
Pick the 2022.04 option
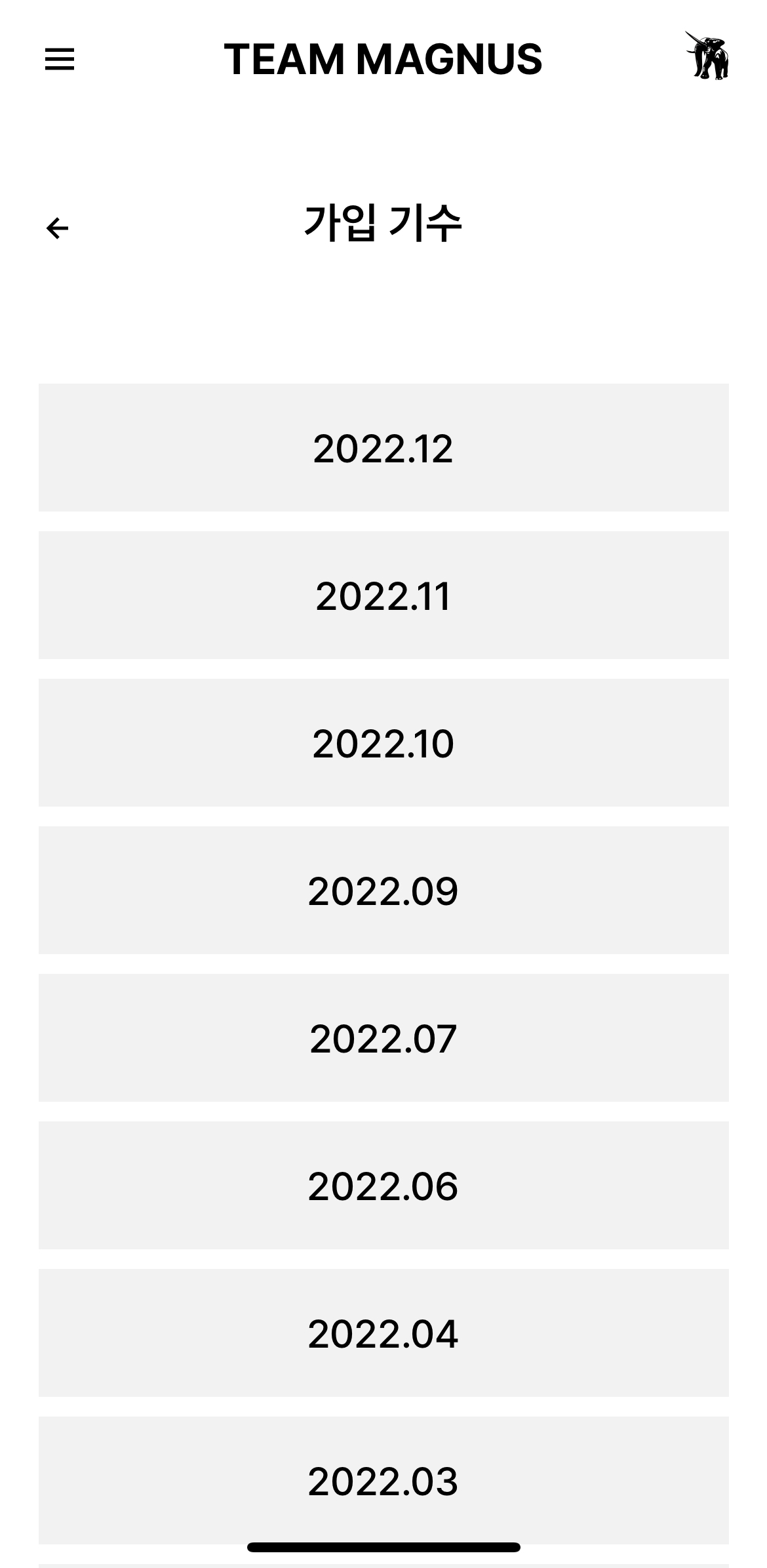(x=383, y=1333)
